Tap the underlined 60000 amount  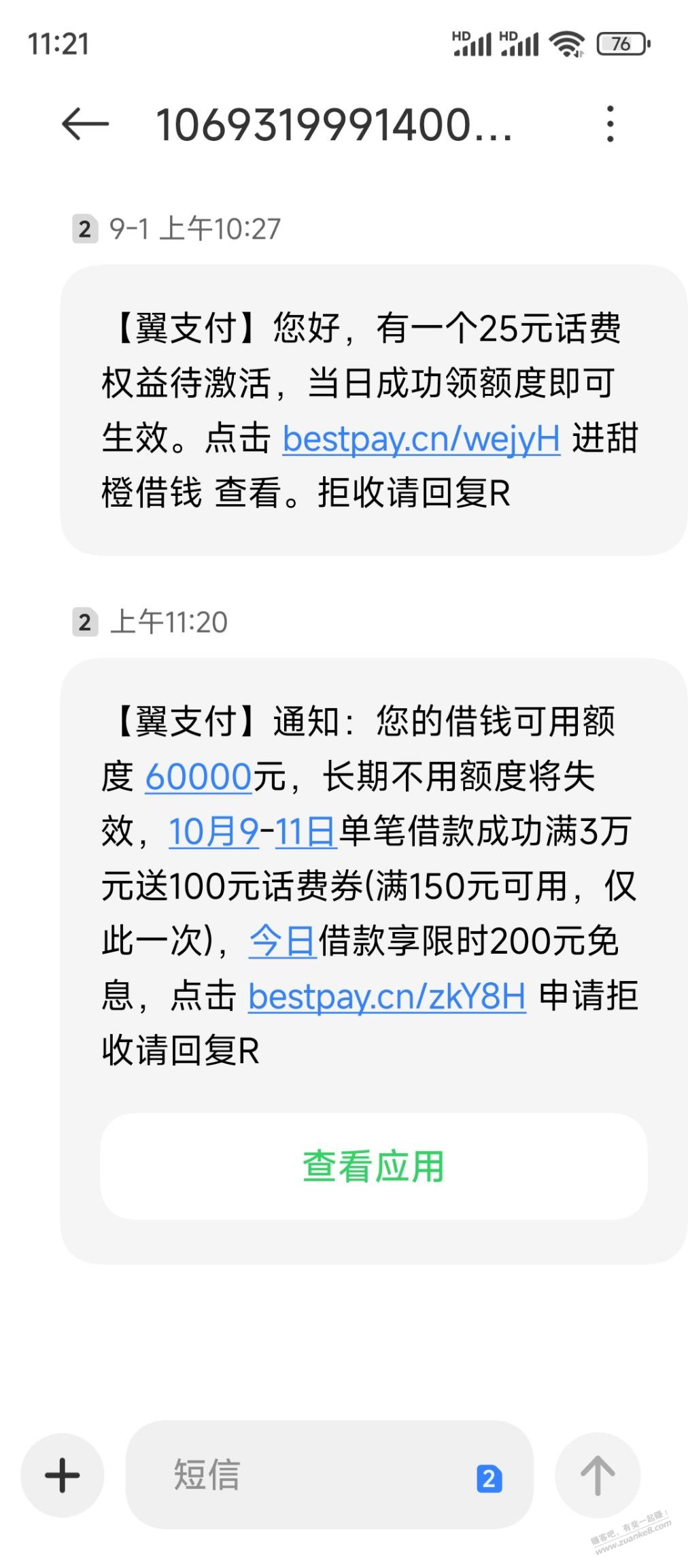[199, 777]
